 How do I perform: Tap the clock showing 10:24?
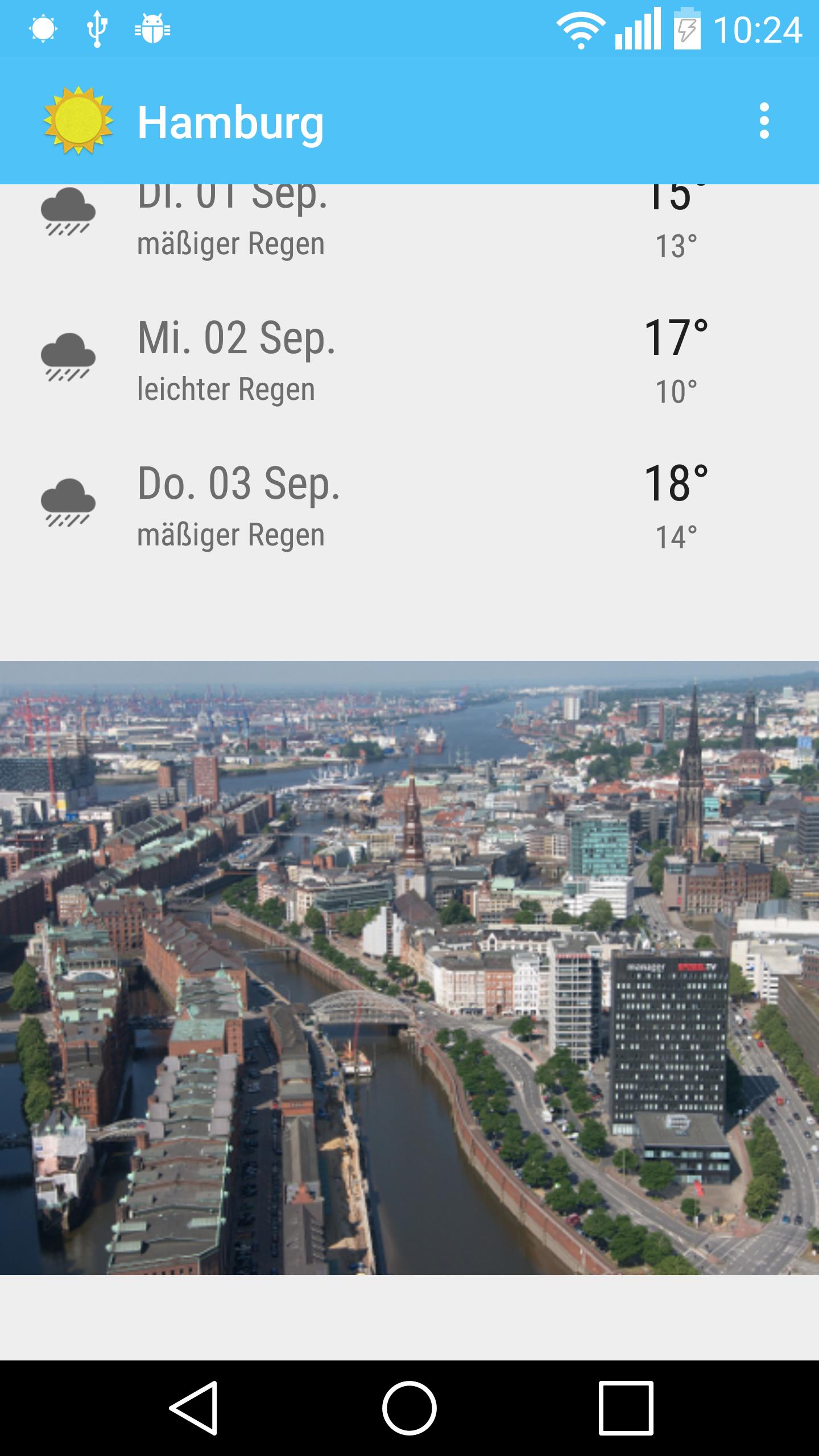click(762, 28)
